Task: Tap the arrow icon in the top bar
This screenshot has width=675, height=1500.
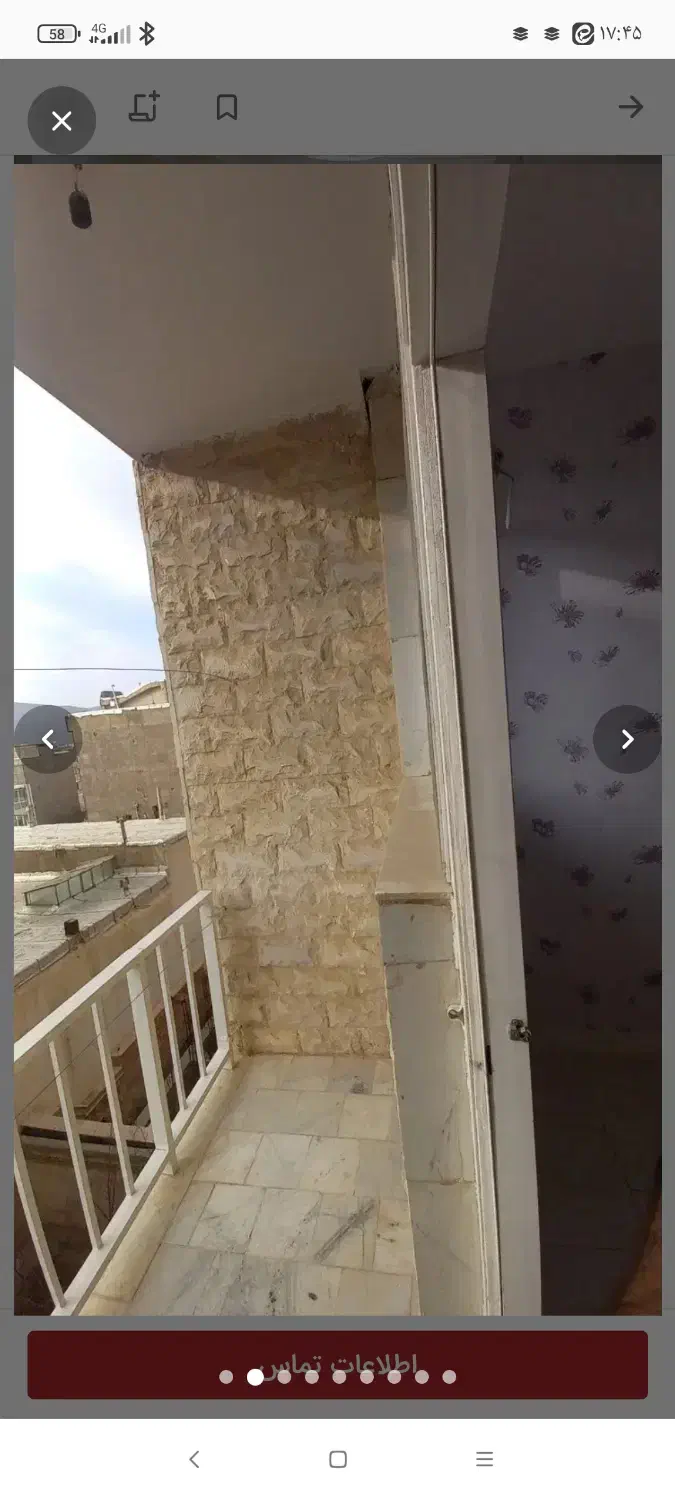Action: [x=630, y=107]
